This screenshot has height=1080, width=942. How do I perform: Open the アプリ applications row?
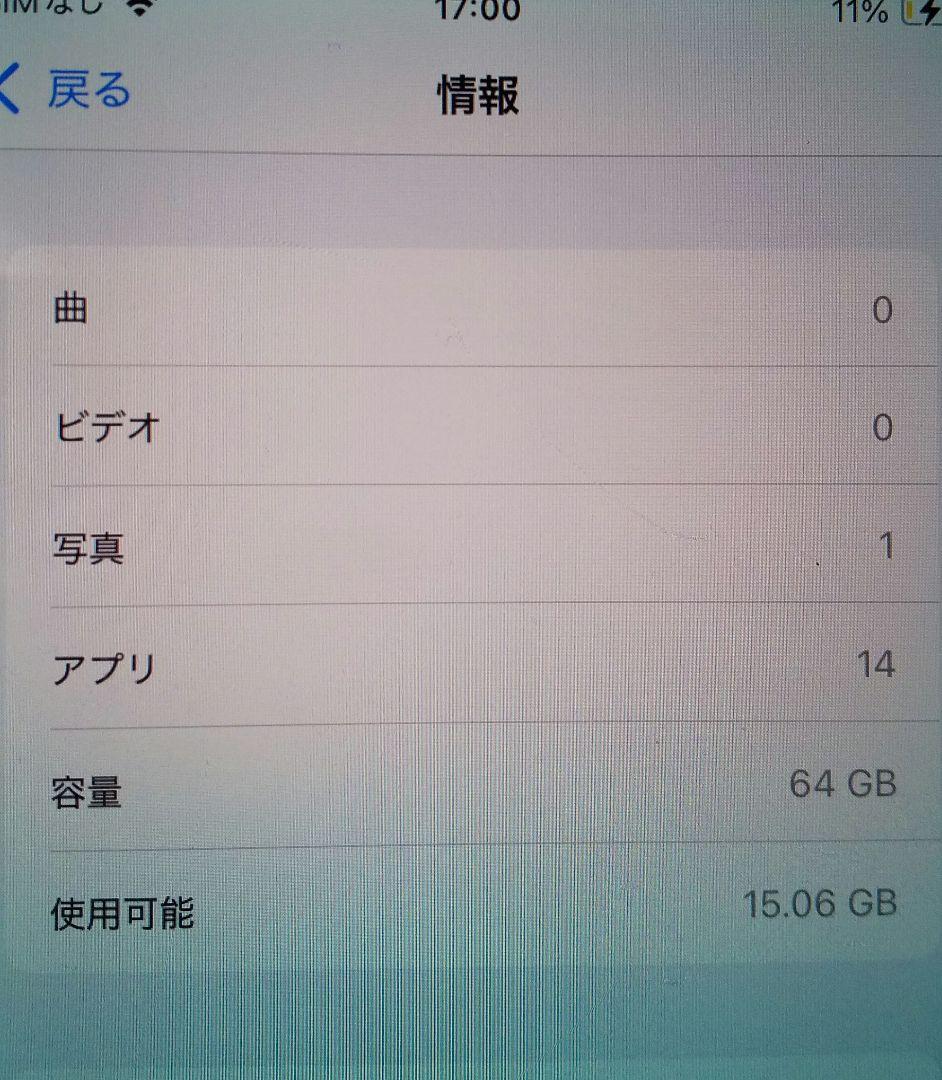(x=470, y=665)
